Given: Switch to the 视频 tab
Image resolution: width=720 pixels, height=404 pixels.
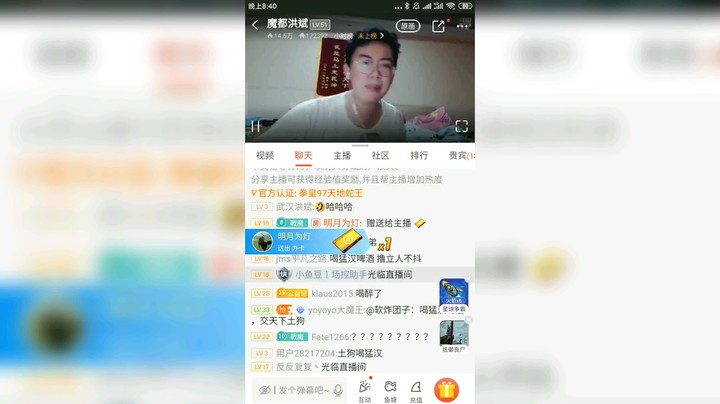Looking at the screenshot, I should coord(265,156).
